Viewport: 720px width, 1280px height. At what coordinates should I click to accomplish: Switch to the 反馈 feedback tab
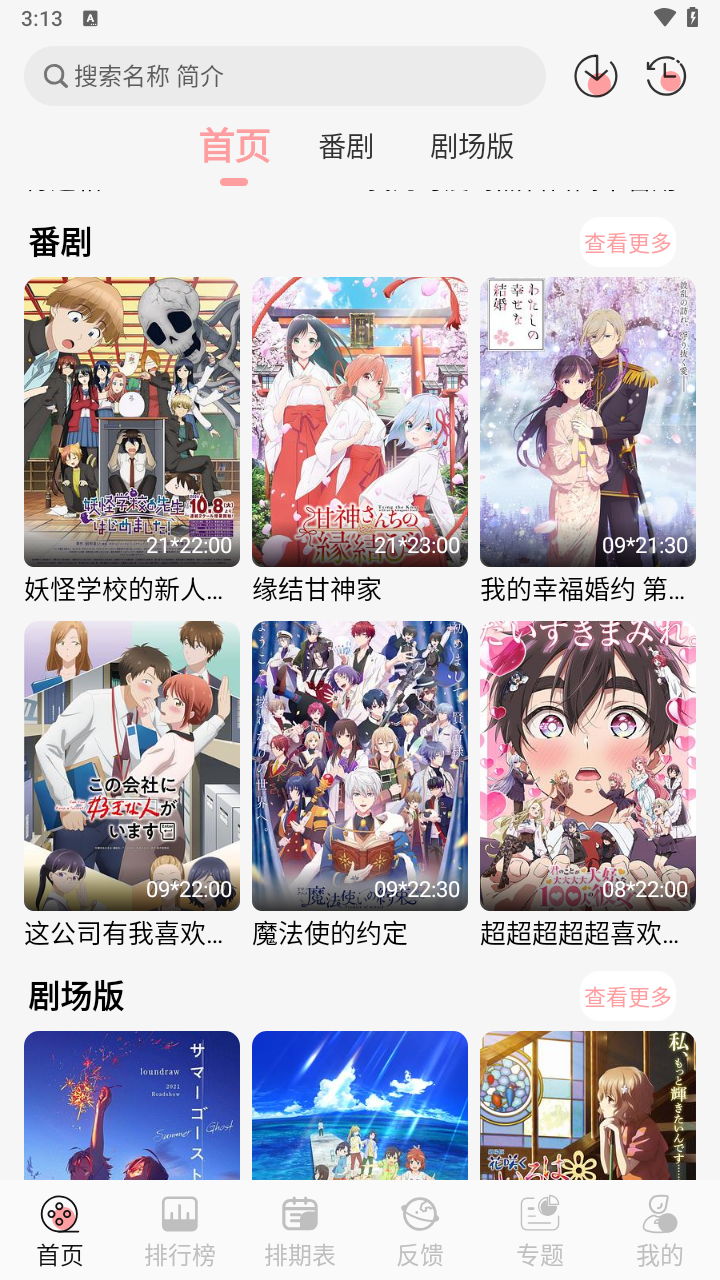(x=420, y=1232)
